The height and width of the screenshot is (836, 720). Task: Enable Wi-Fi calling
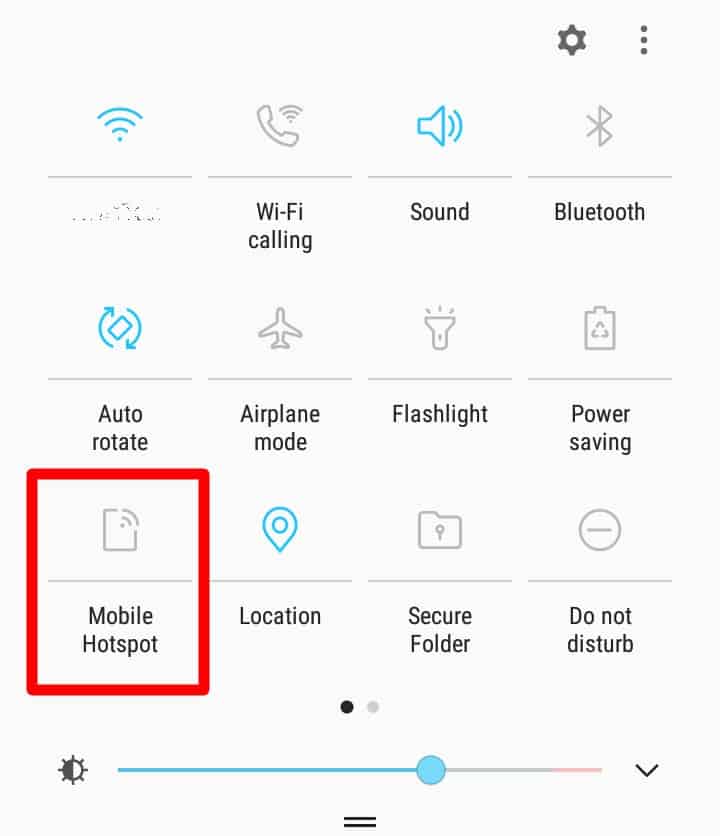click(280, 127)
